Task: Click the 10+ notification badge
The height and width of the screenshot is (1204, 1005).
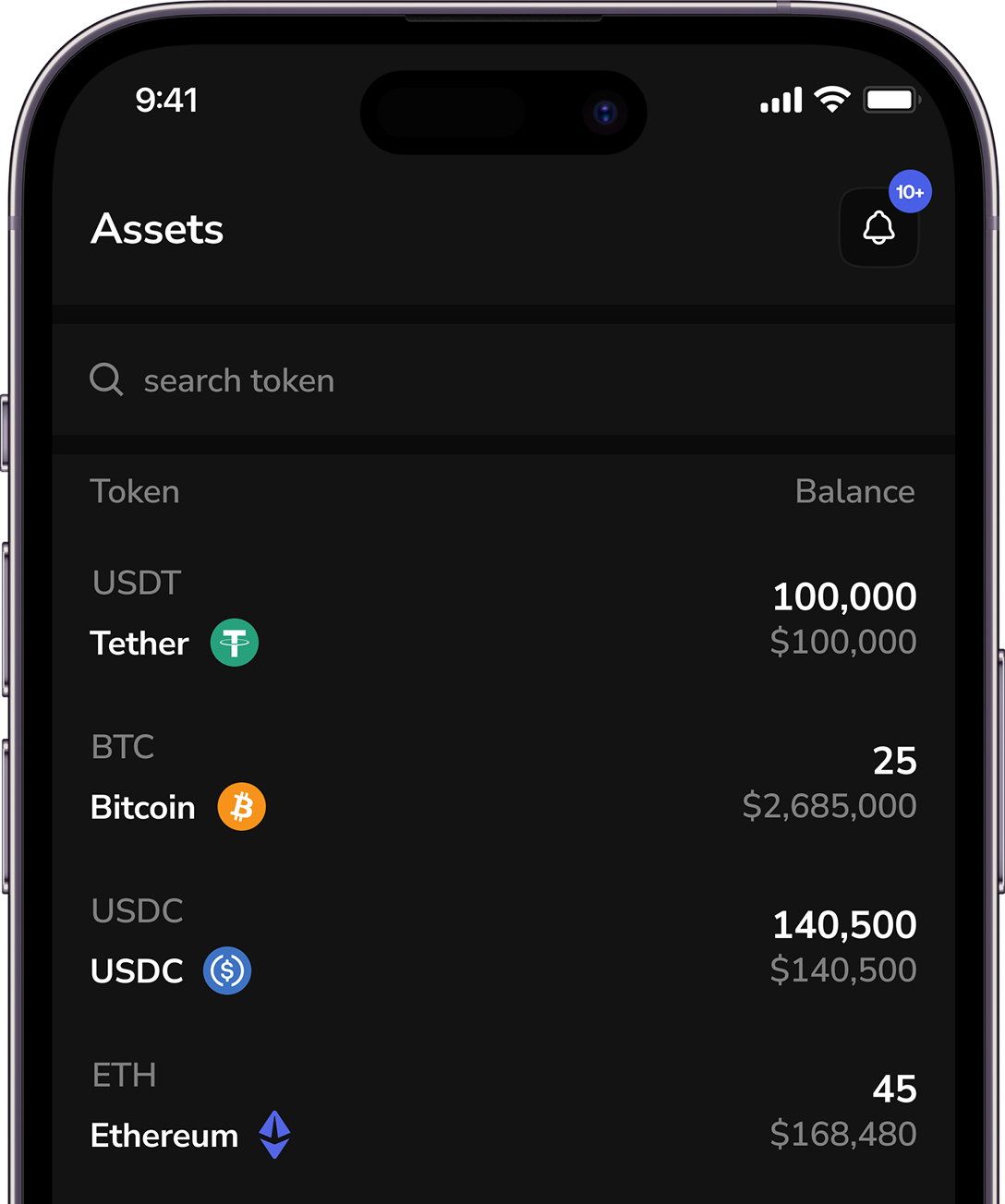Action: coord(910,191)
